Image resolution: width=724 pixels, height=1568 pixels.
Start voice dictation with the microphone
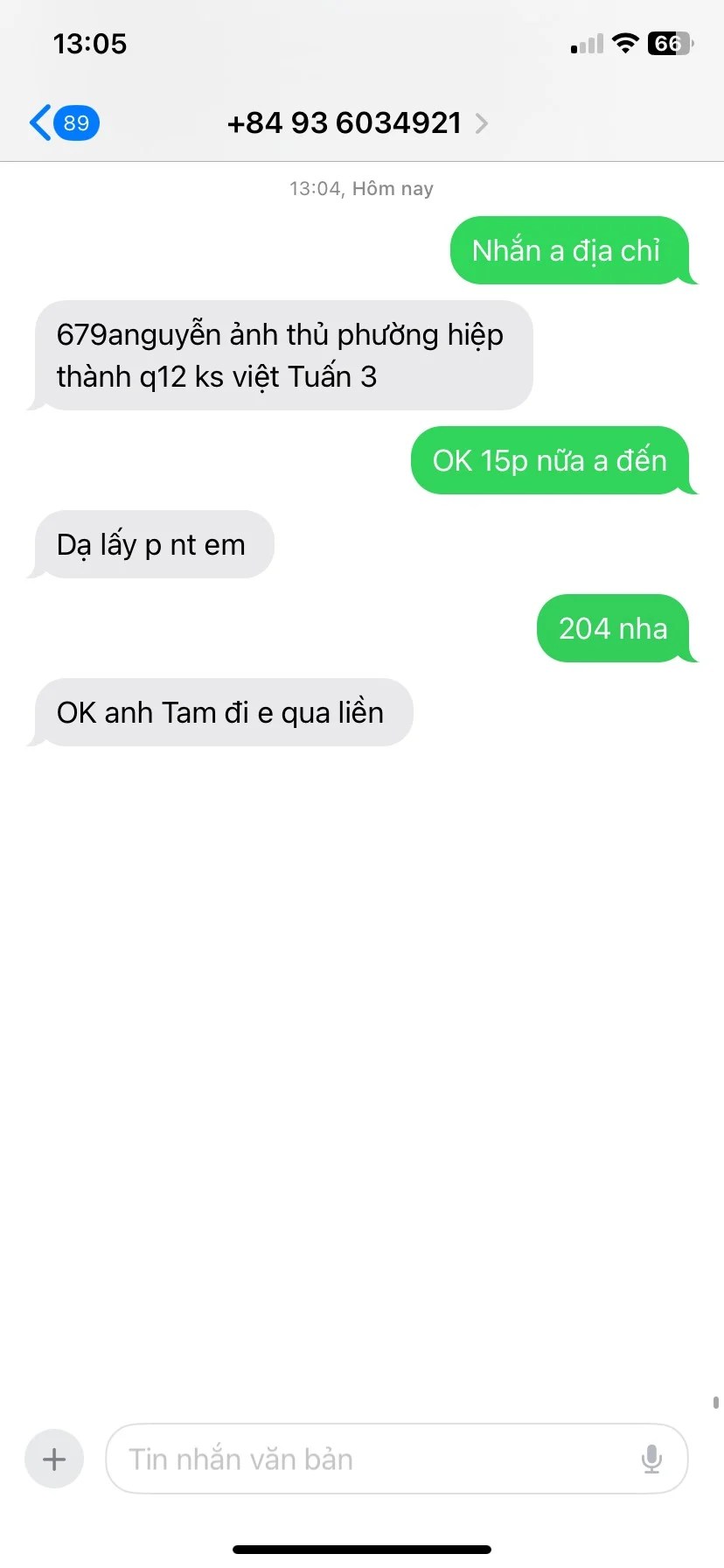pos(651,1459)
